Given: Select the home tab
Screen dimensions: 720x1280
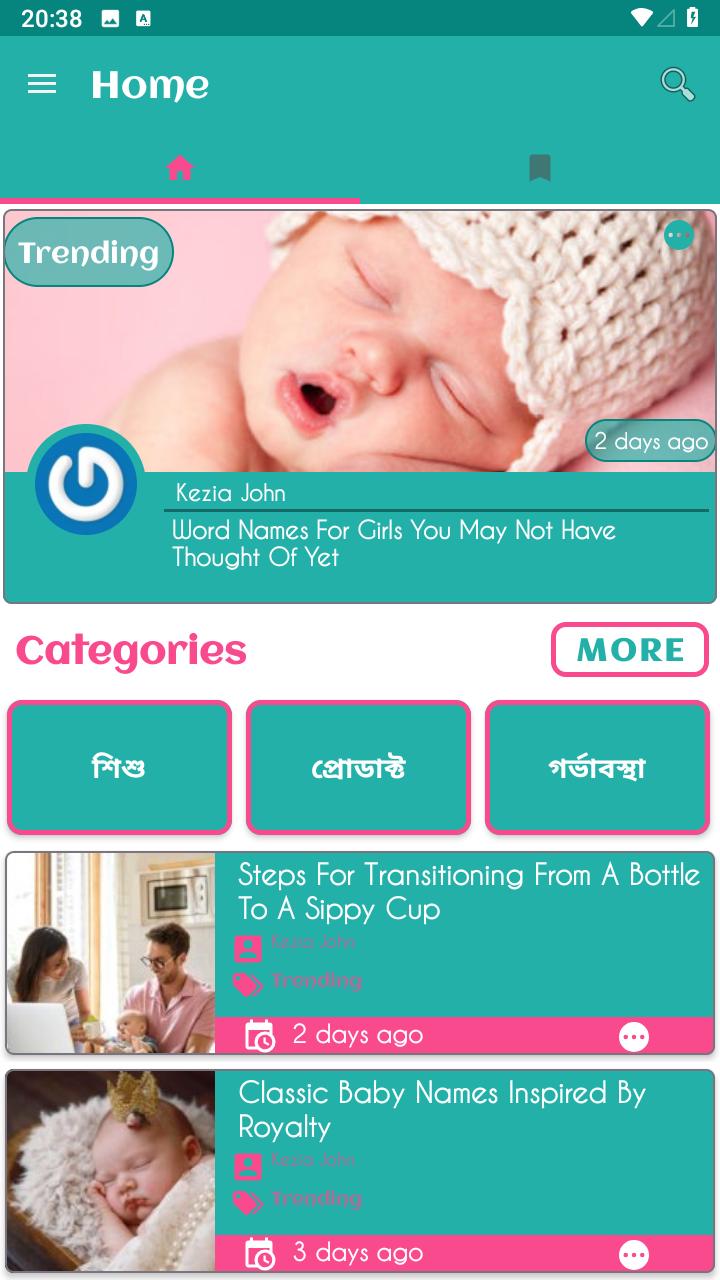Looking at the screenshot, I should pyautogui.click(x=180, y=168).
